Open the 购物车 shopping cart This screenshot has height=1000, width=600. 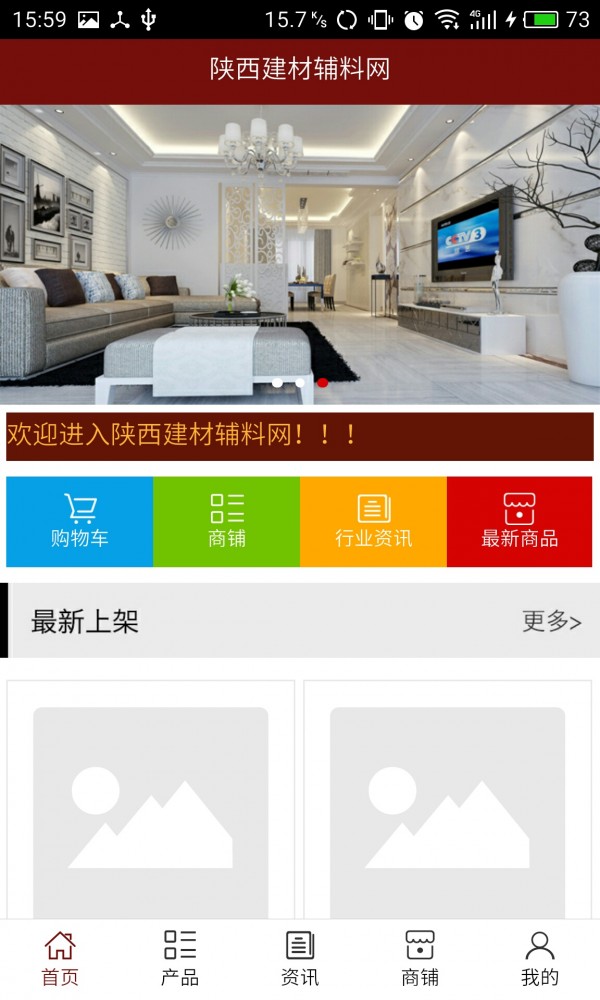80,521
